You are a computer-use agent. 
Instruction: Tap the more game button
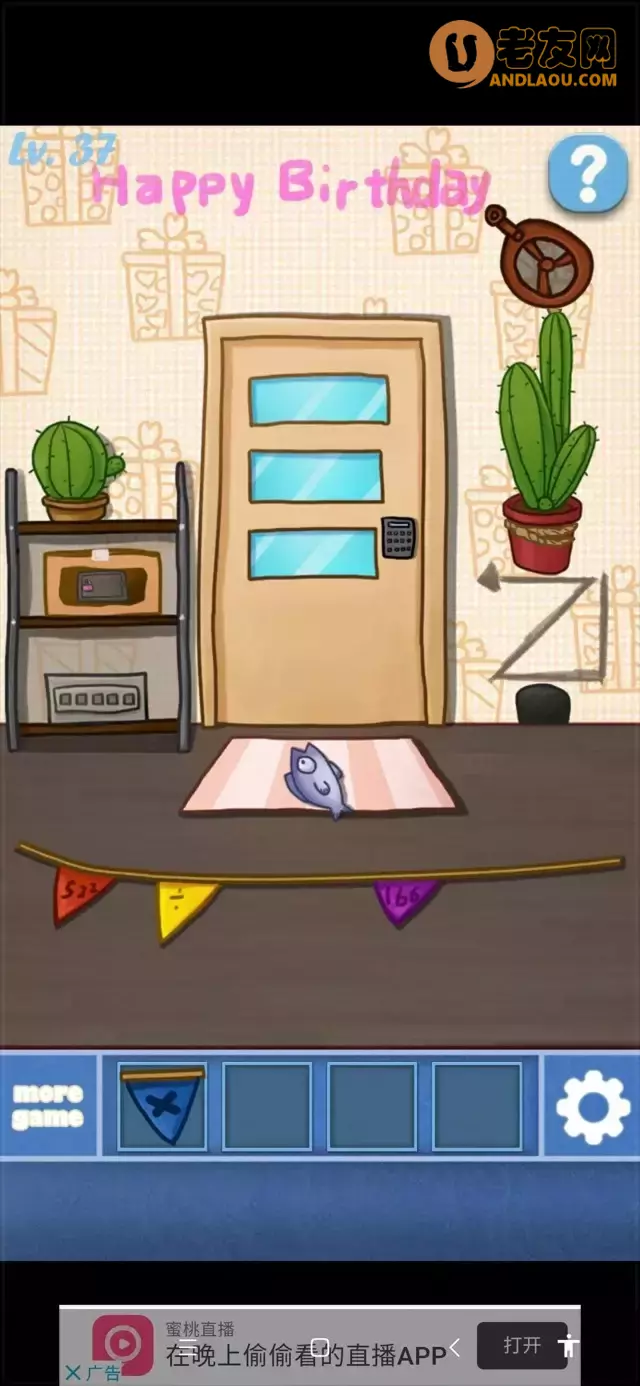(47, 1106)
